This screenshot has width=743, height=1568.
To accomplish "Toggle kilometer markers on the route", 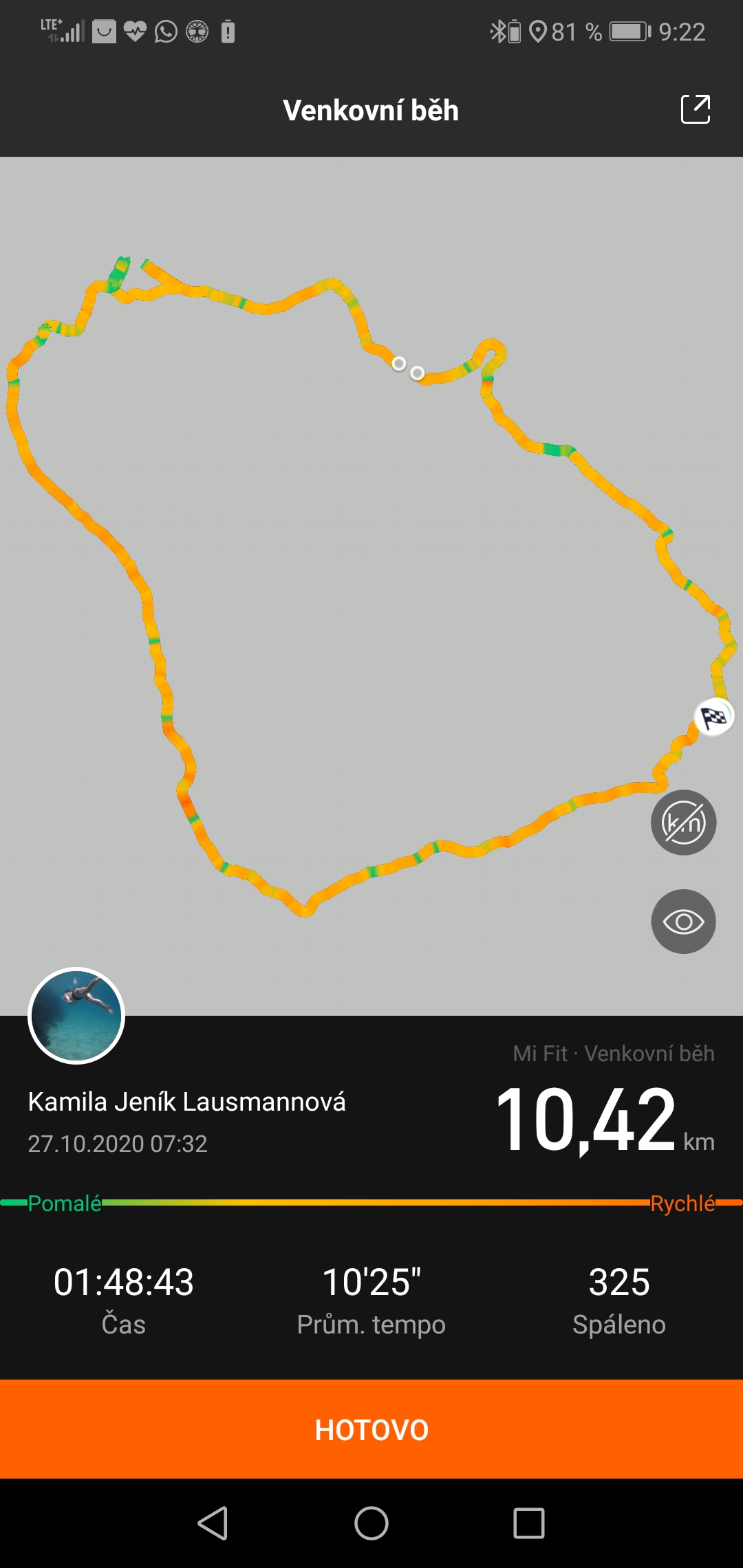I will click(683, 823).
